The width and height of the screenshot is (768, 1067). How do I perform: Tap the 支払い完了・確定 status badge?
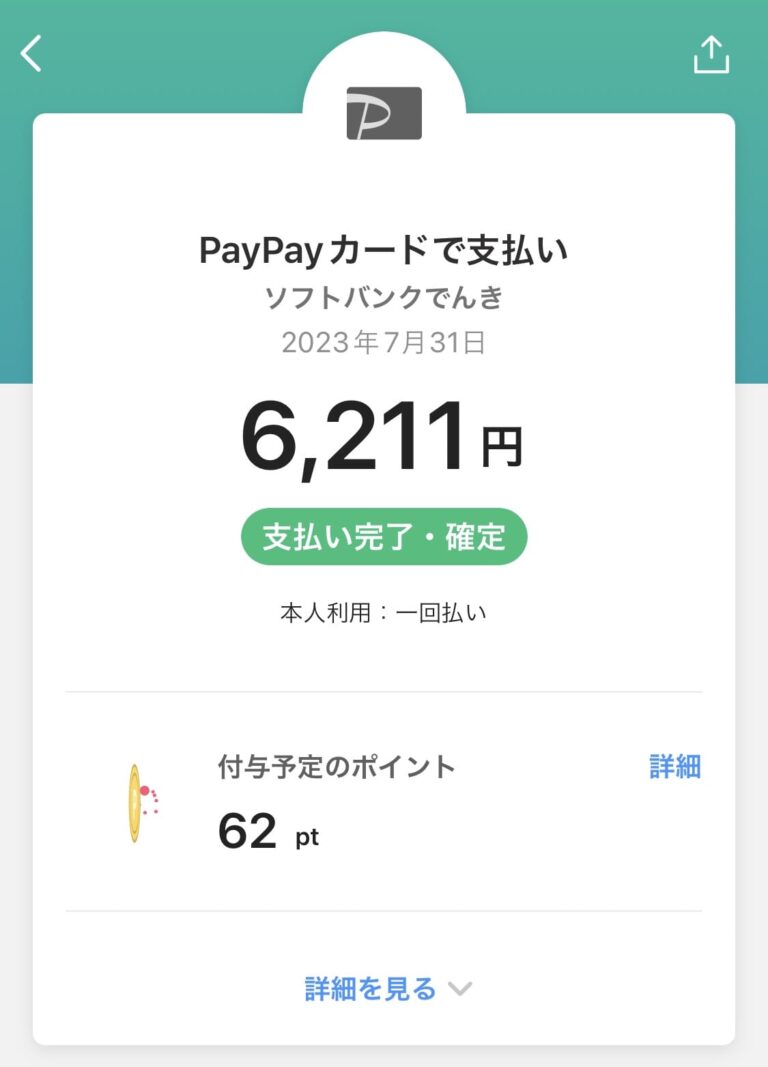click(x=384, y=537)
